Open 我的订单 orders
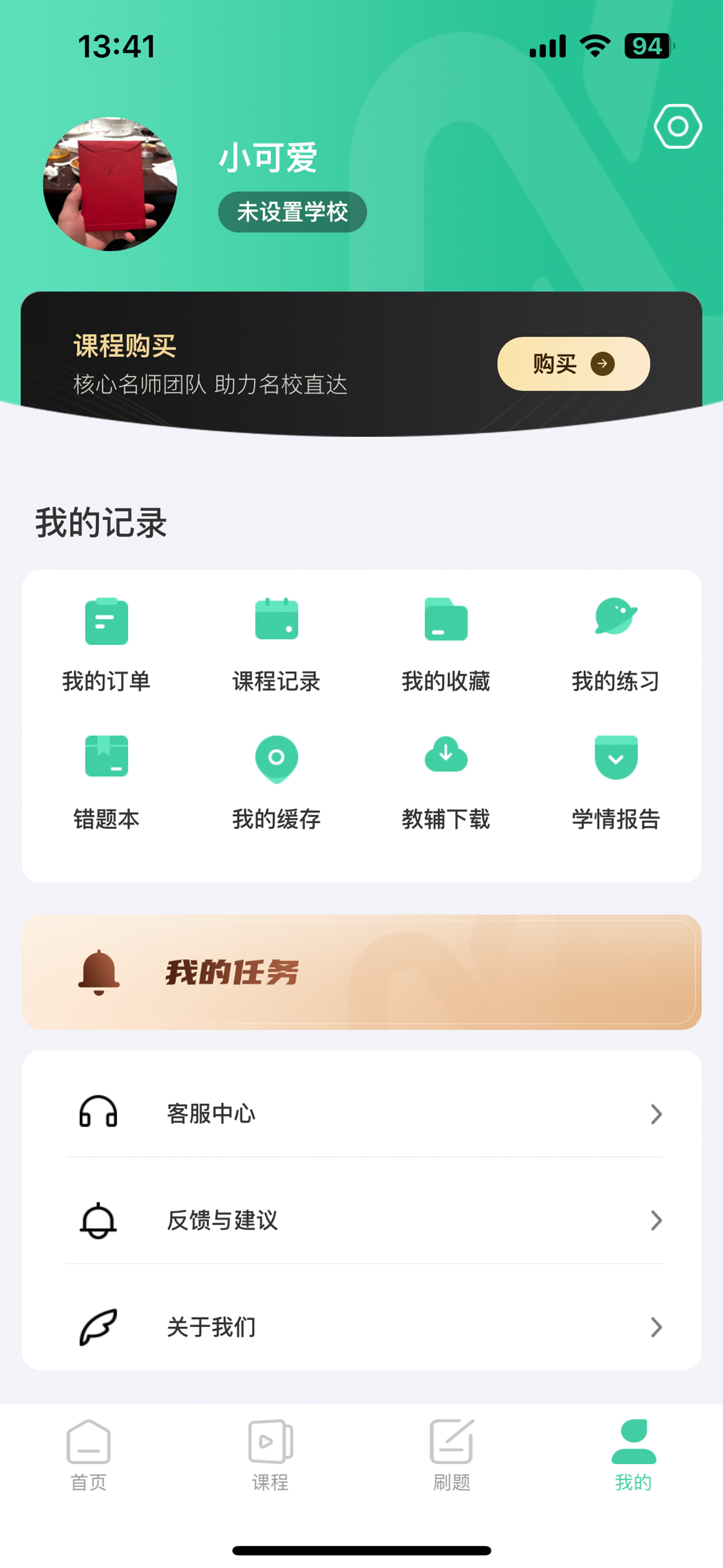The width and height of the screenshot is (723, 1568). (x=106, y=644)
